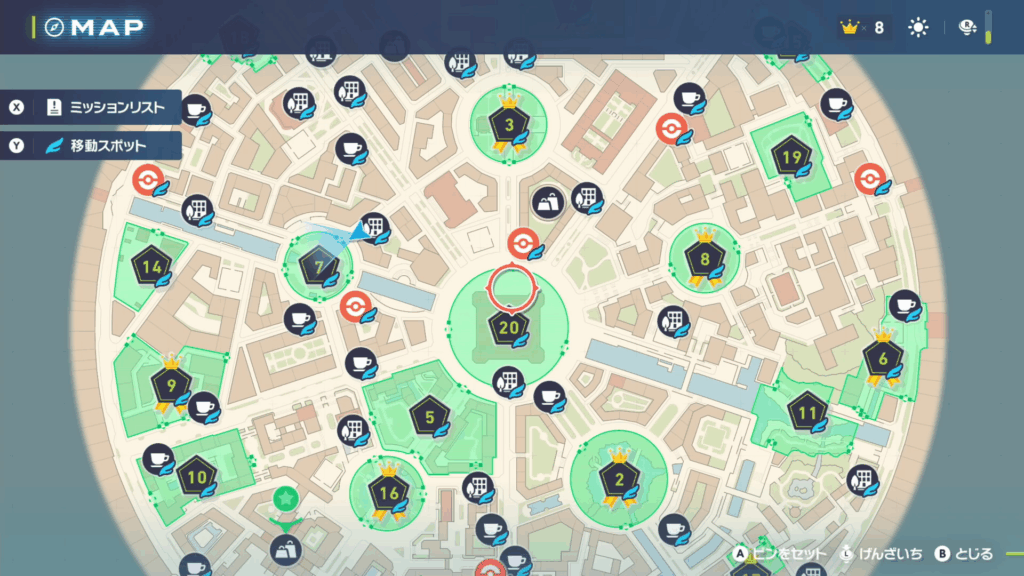Open the 移動スポット travel spots
Screen dimensions: 1024x576
(x=110, y=146)
